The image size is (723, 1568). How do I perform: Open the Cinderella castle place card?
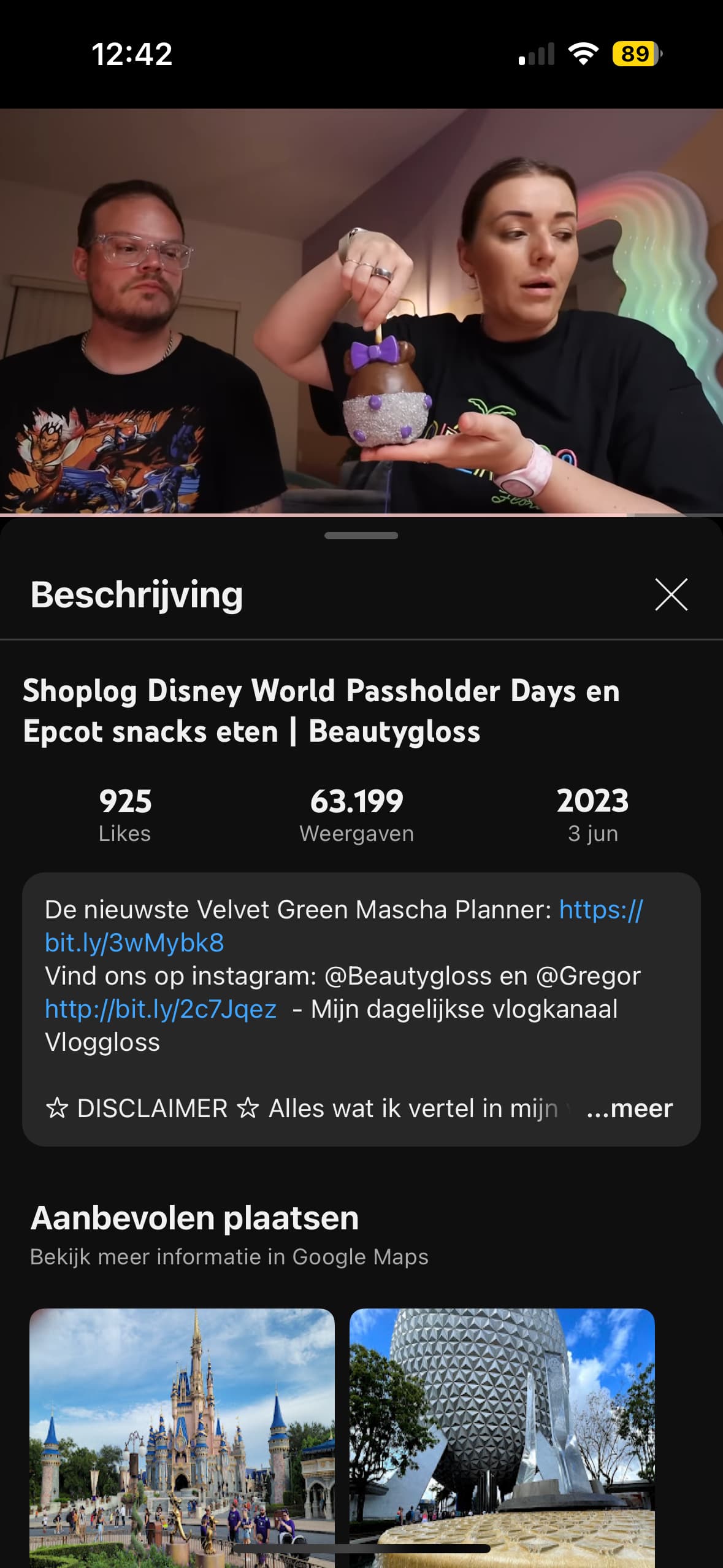[182, 1437]
